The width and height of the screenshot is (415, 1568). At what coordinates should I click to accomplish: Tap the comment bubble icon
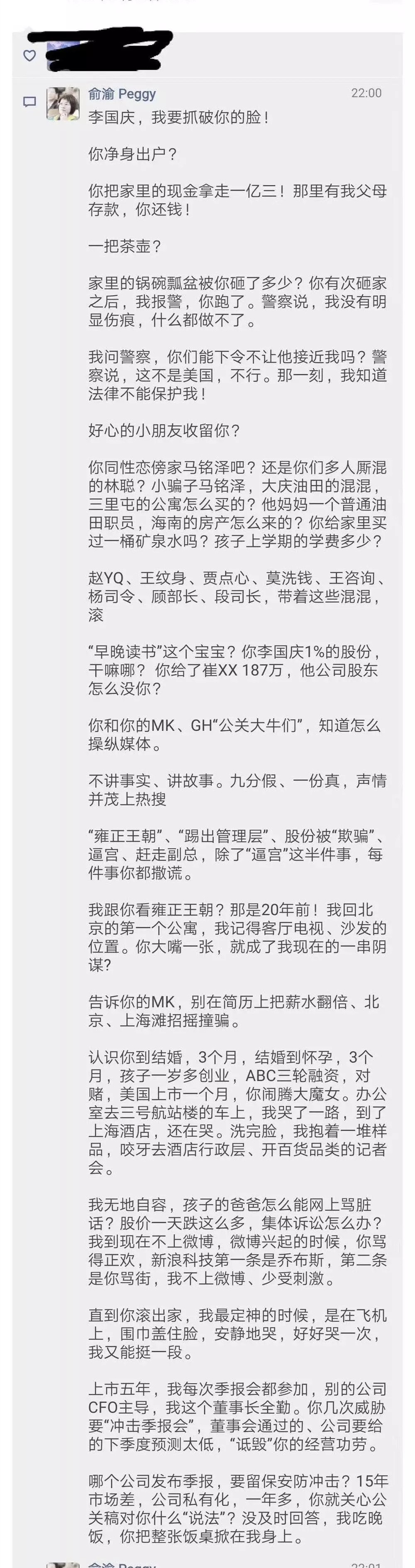point(29,102)
